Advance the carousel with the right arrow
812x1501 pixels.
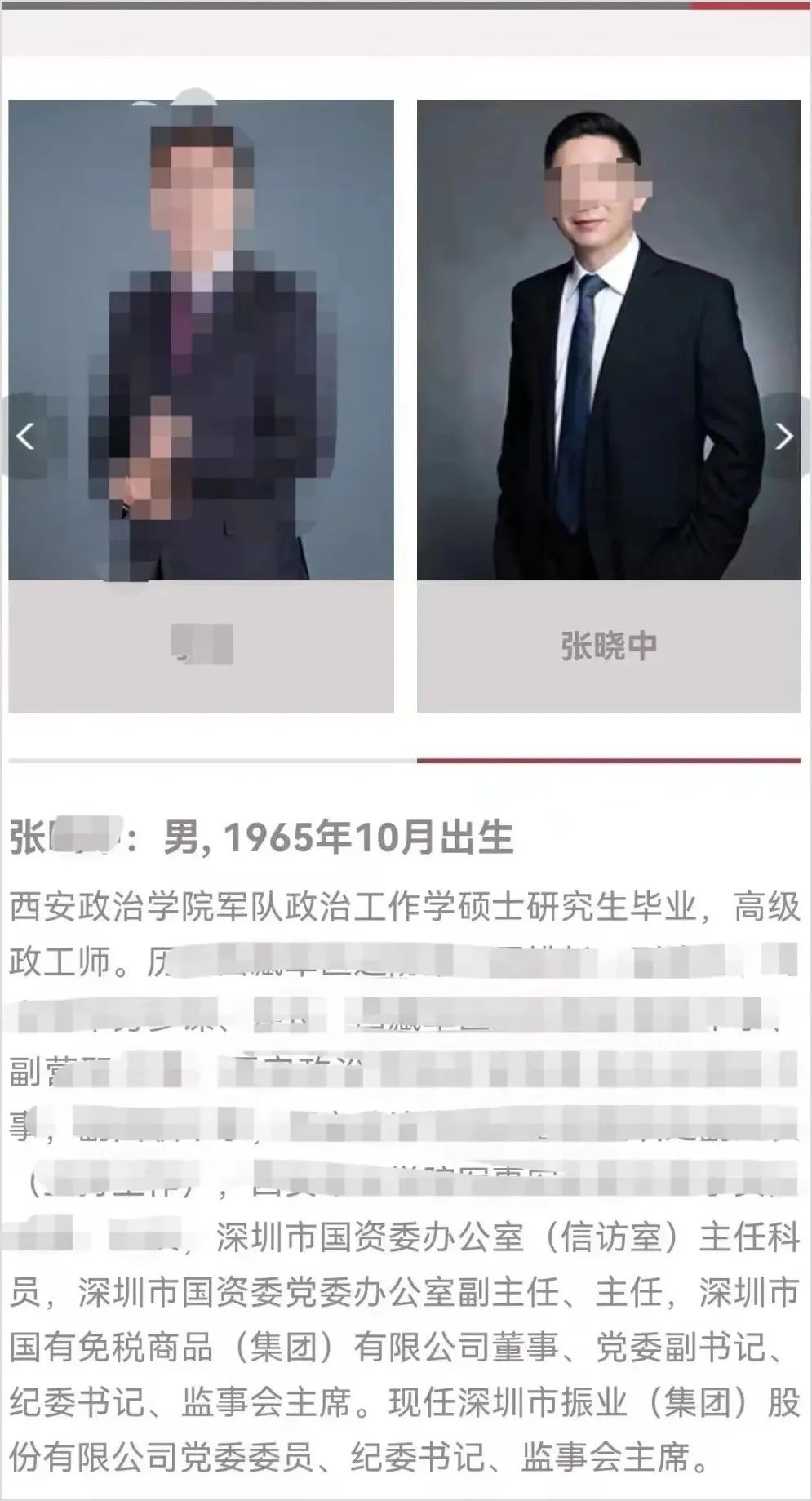784,437
